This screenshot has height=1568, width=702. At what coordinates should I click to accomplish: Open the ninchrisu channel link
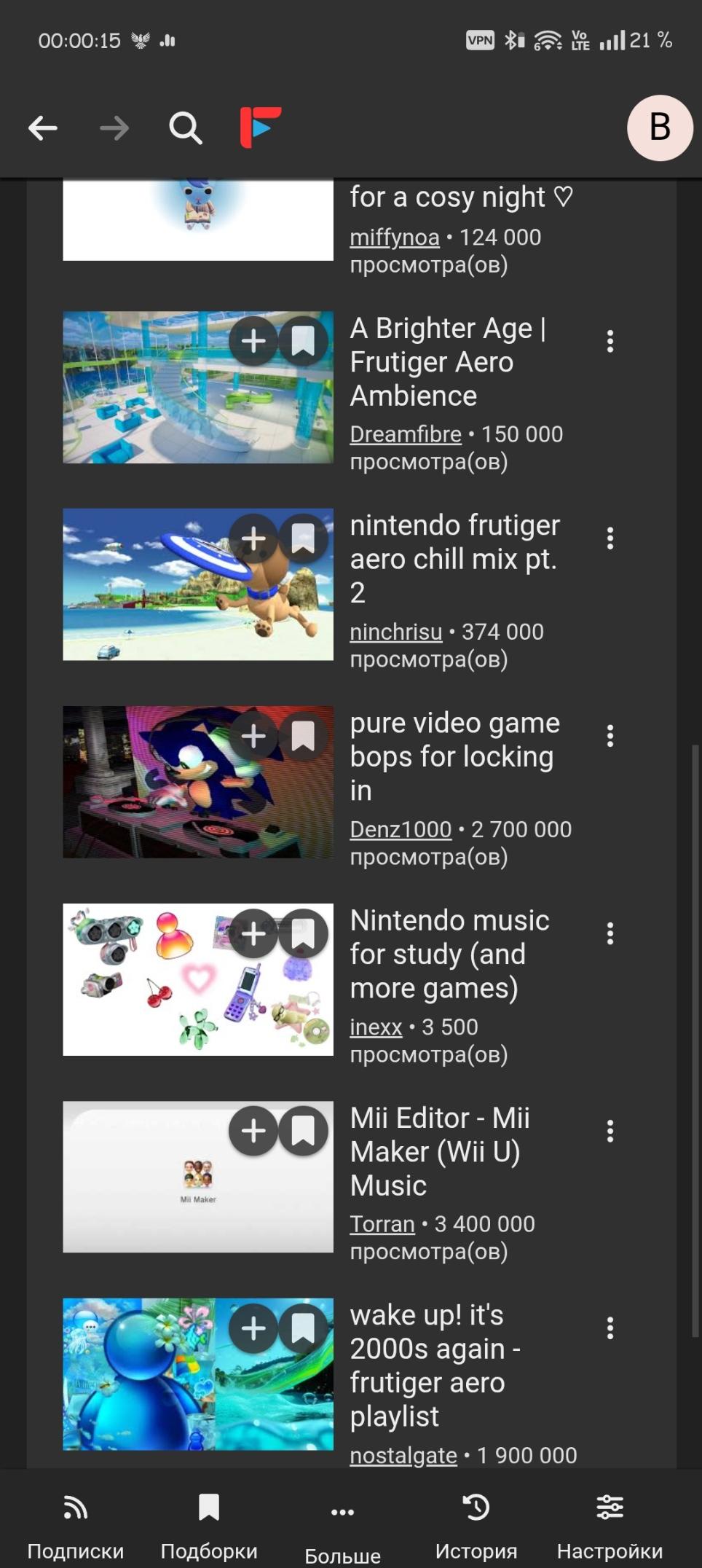(x=395, y=632)
